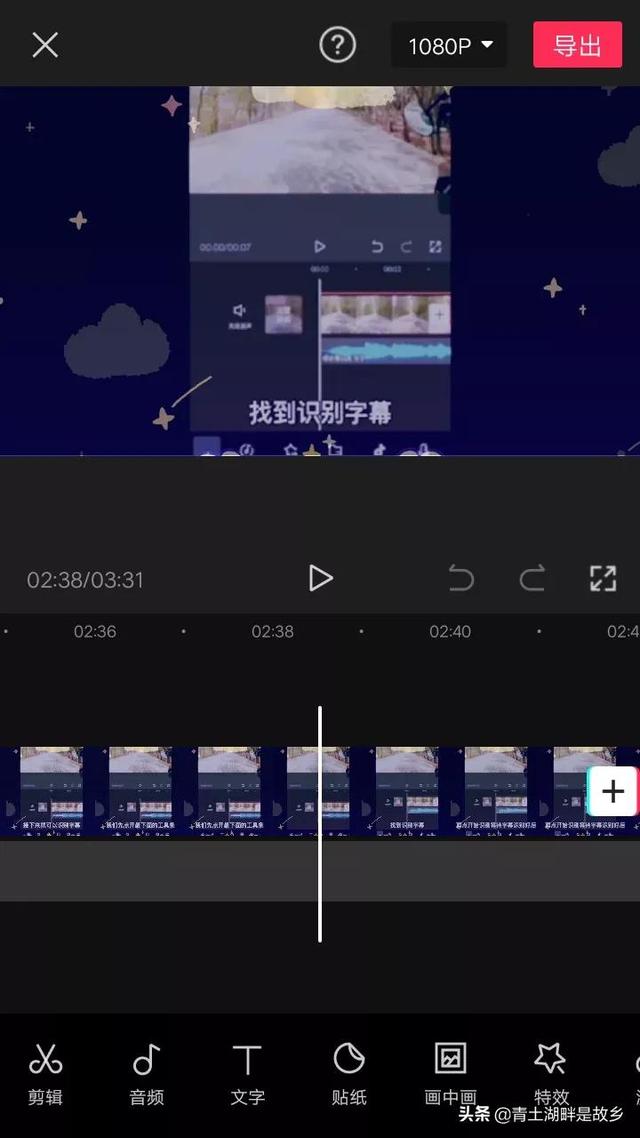
Task: Tap the 导出 export button
Action: point(578,45)
